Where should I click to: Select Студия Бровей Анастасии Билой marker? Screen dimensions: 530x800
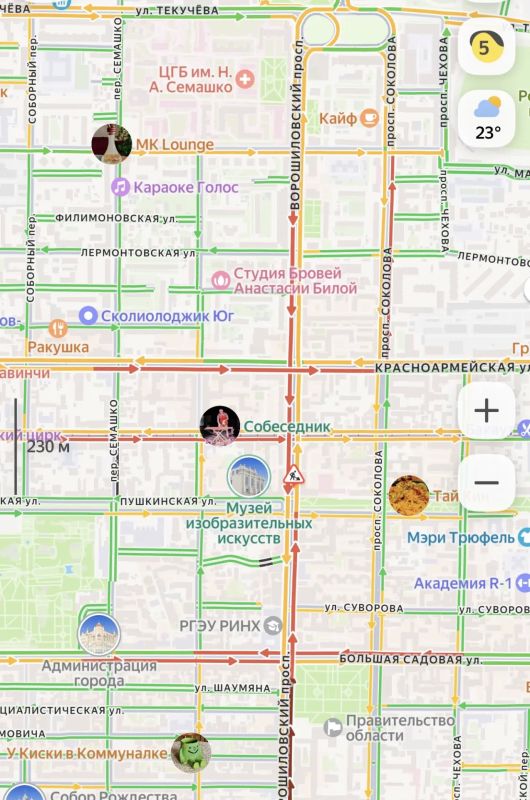221,281
